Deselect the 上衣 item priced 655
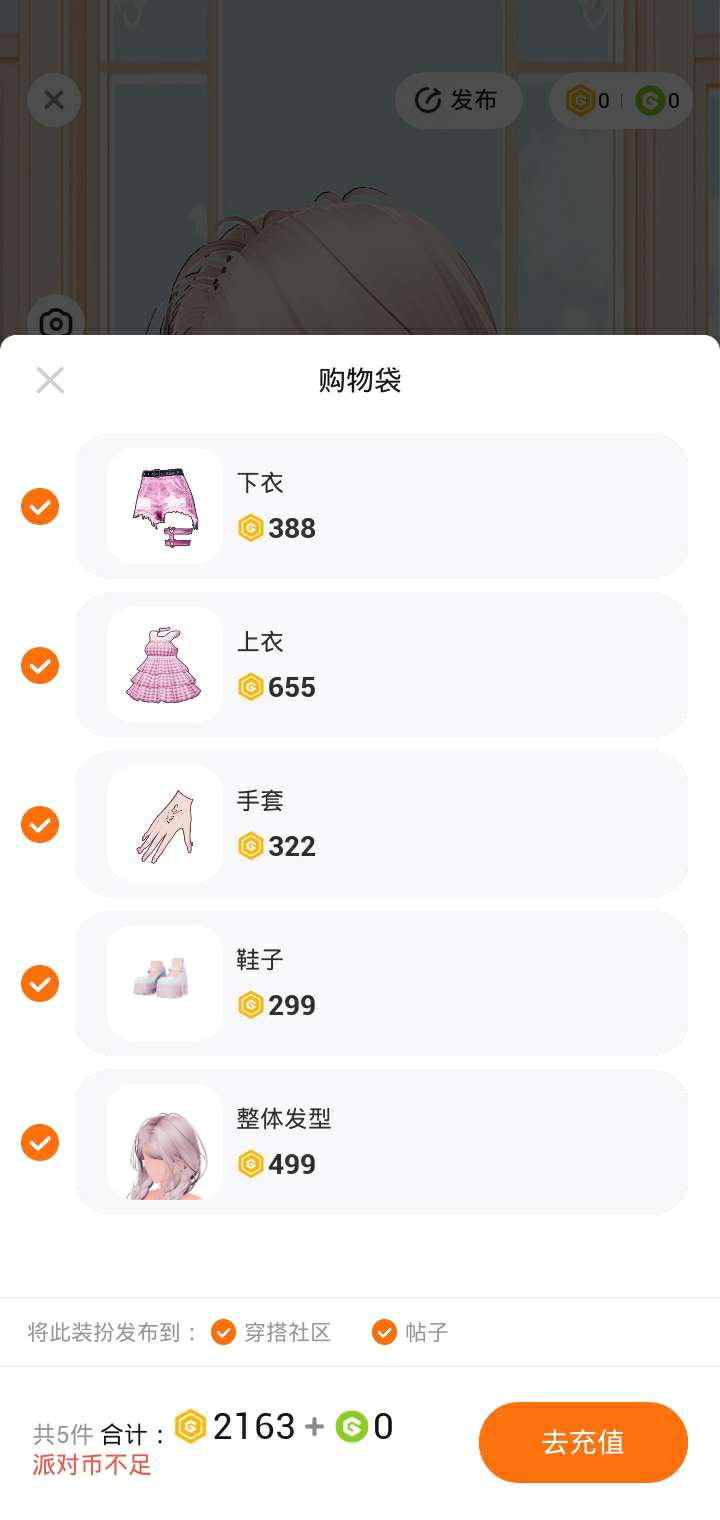The height and width of the screenshot is (1520, 720). tap(40, 665)
